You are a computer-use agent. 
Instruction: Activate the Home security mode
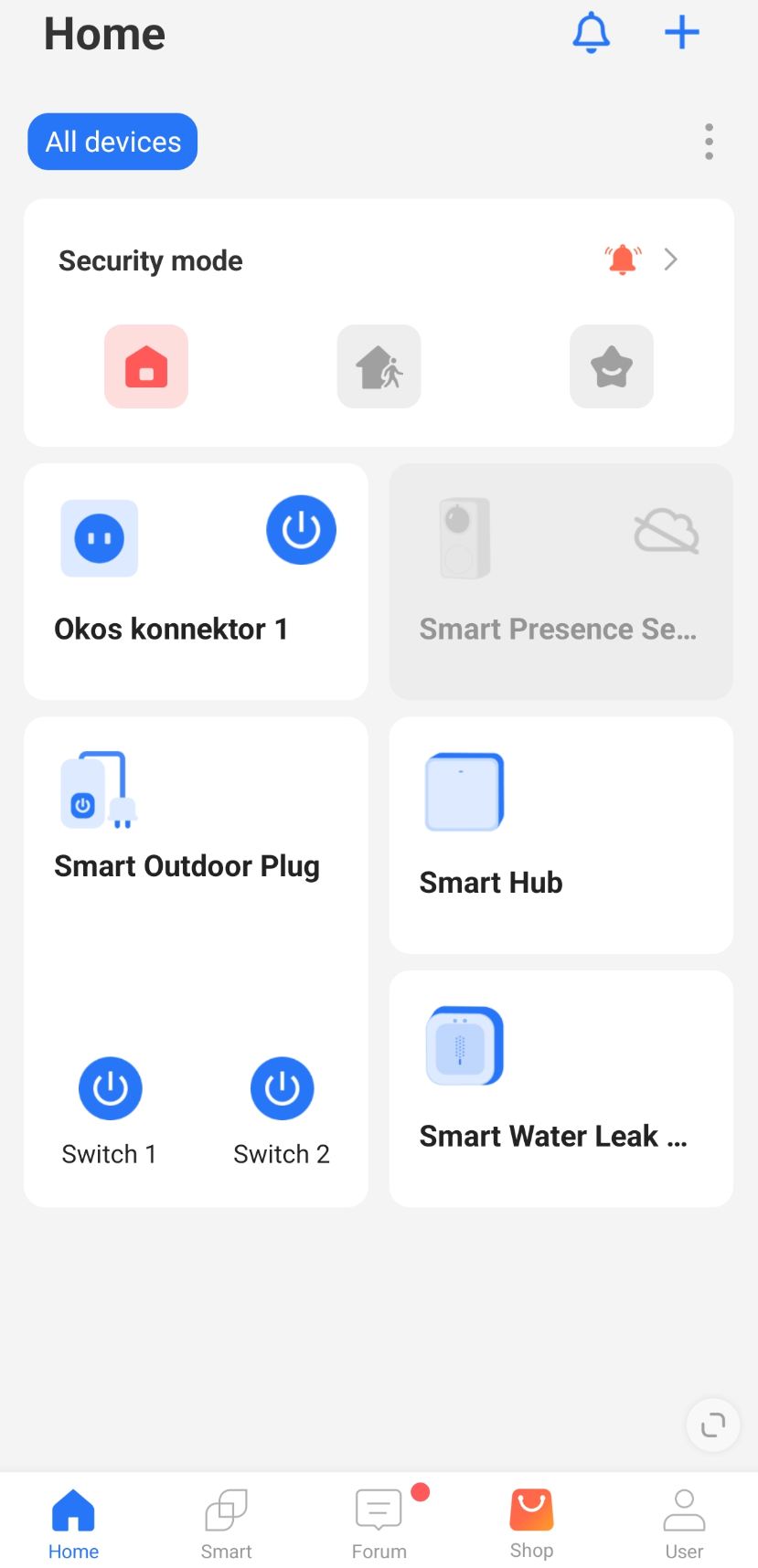click(x=146, y=366)
